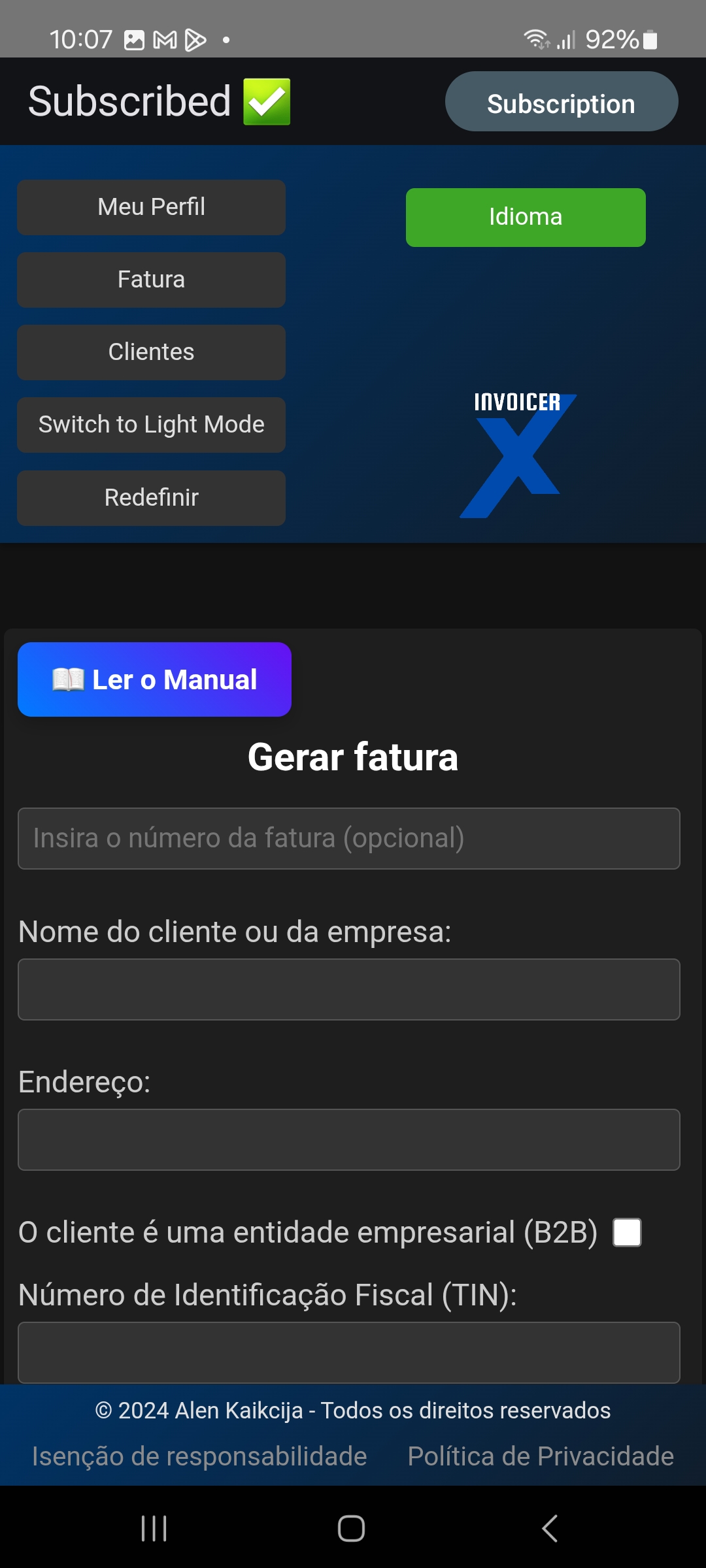This screenshot has height=1568, width=706.
Task: Change language with Idioma button
Action: (525, 218)
